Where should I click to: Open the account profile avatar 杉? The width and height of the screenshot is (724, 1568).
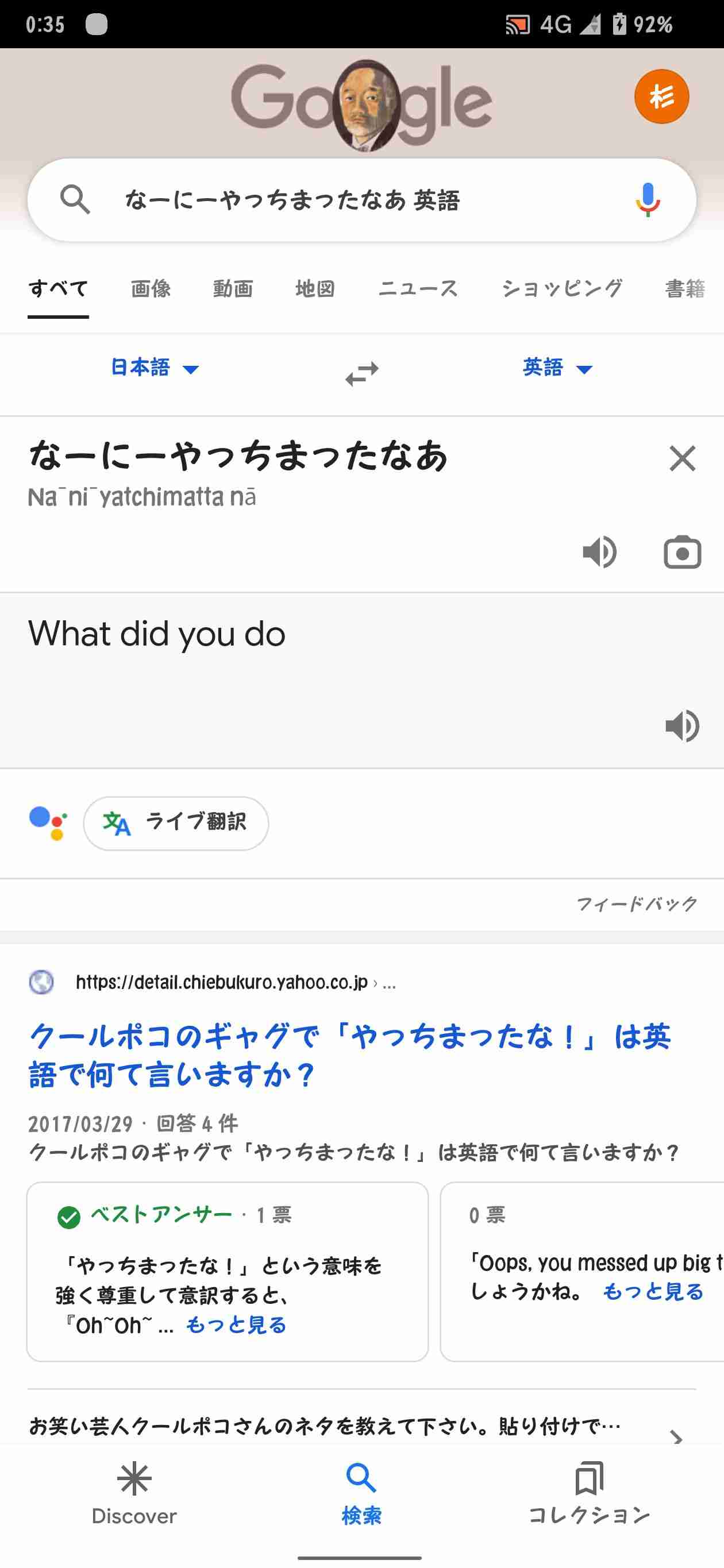[x=661, y=95]
